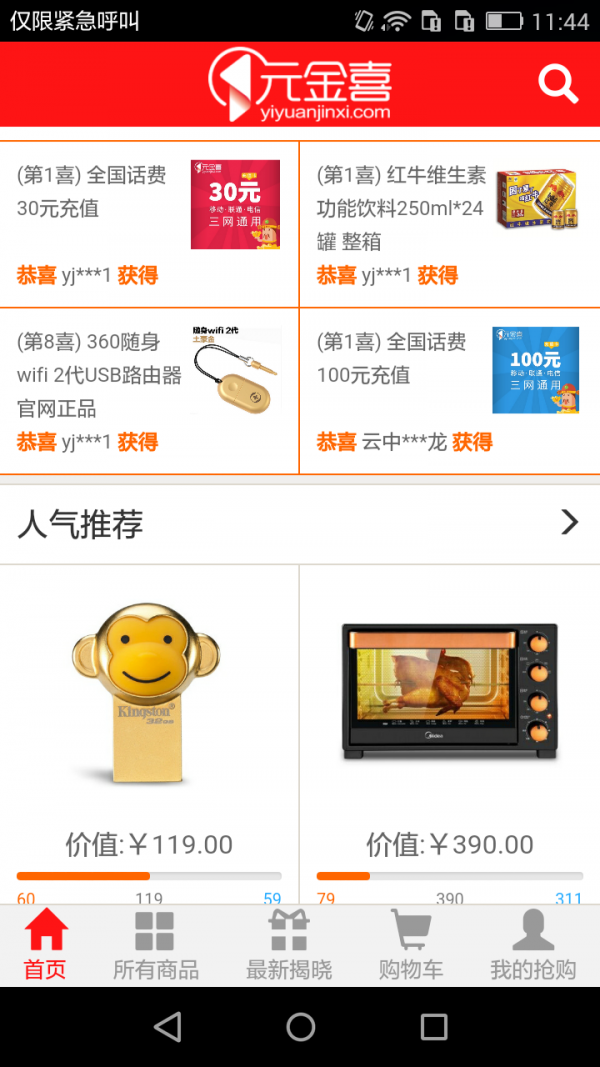
Task: Switch to the 最新揭晓 tab
Action: [289, 946]
